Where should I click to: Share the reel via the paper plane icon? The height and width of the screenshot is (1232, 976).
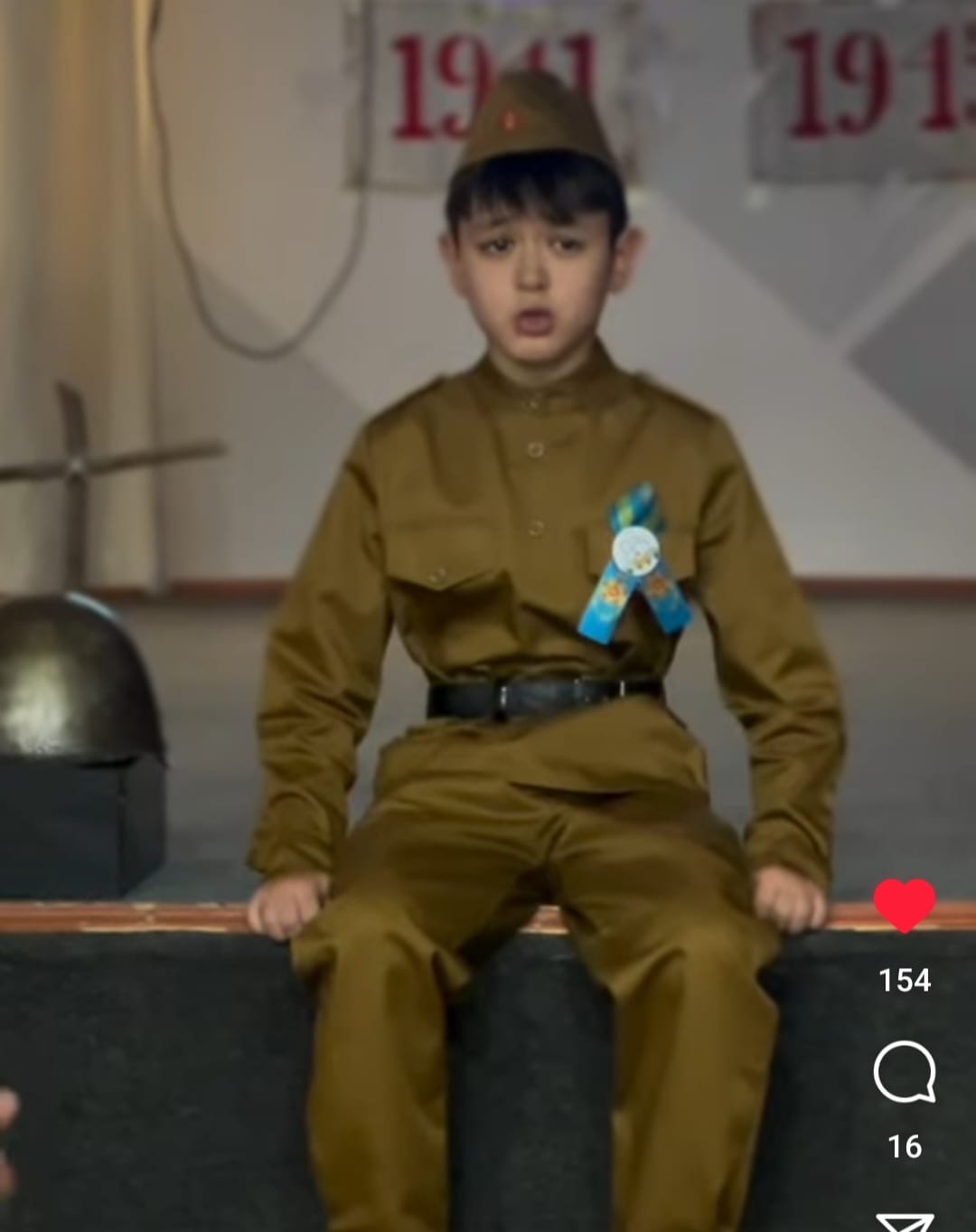(904, 1222)
